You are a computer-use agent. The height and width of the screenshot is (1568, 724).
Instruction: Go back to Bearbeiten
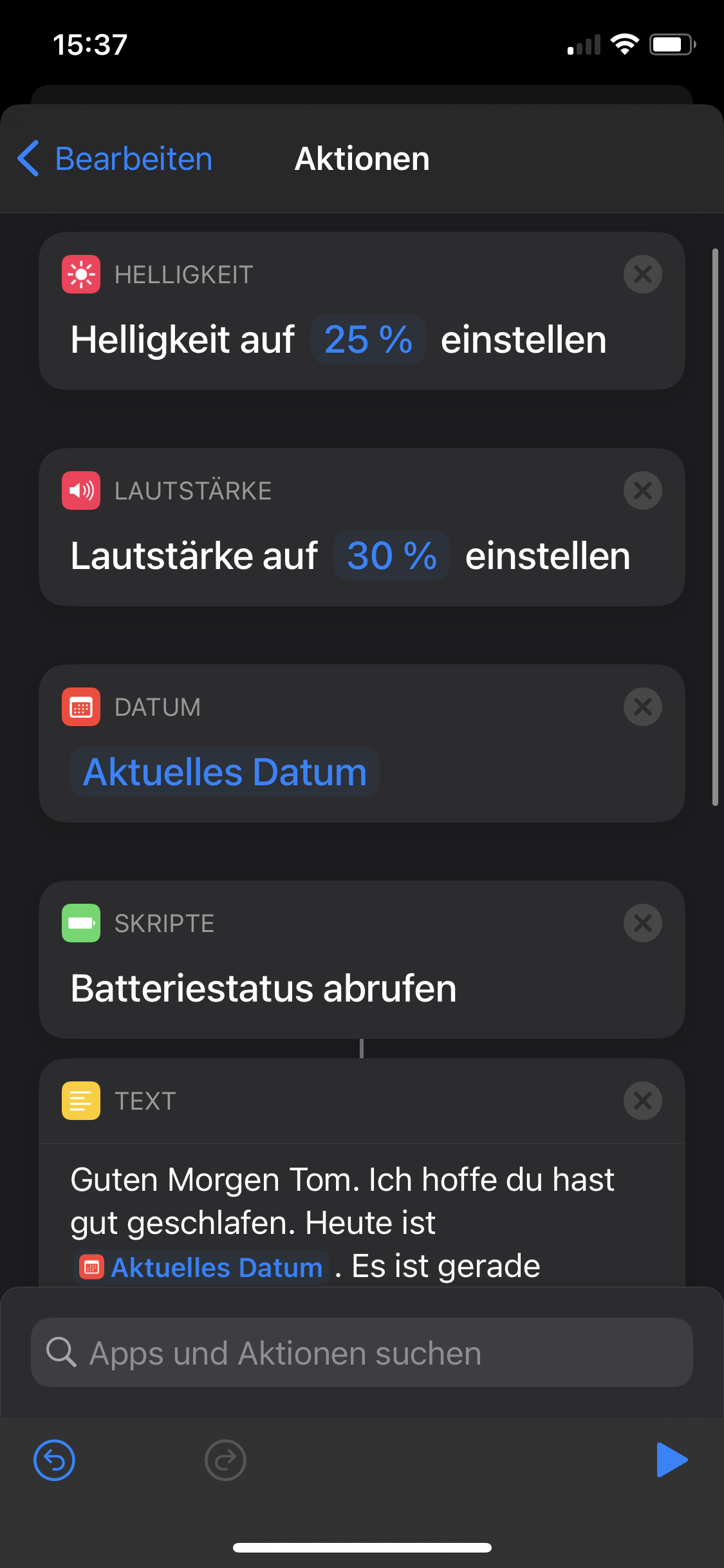[116, 159]
